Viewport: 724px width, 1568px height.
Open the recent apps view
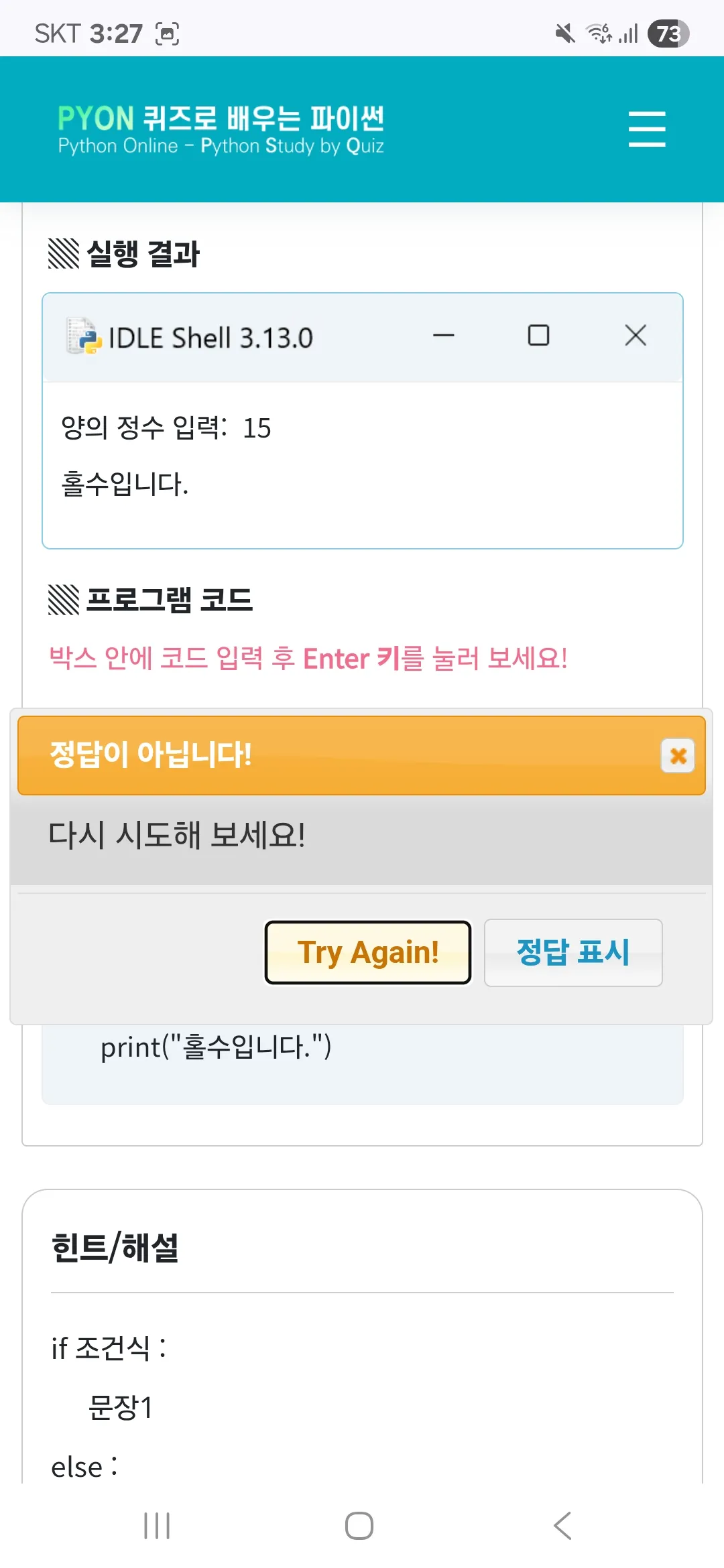156,1526
